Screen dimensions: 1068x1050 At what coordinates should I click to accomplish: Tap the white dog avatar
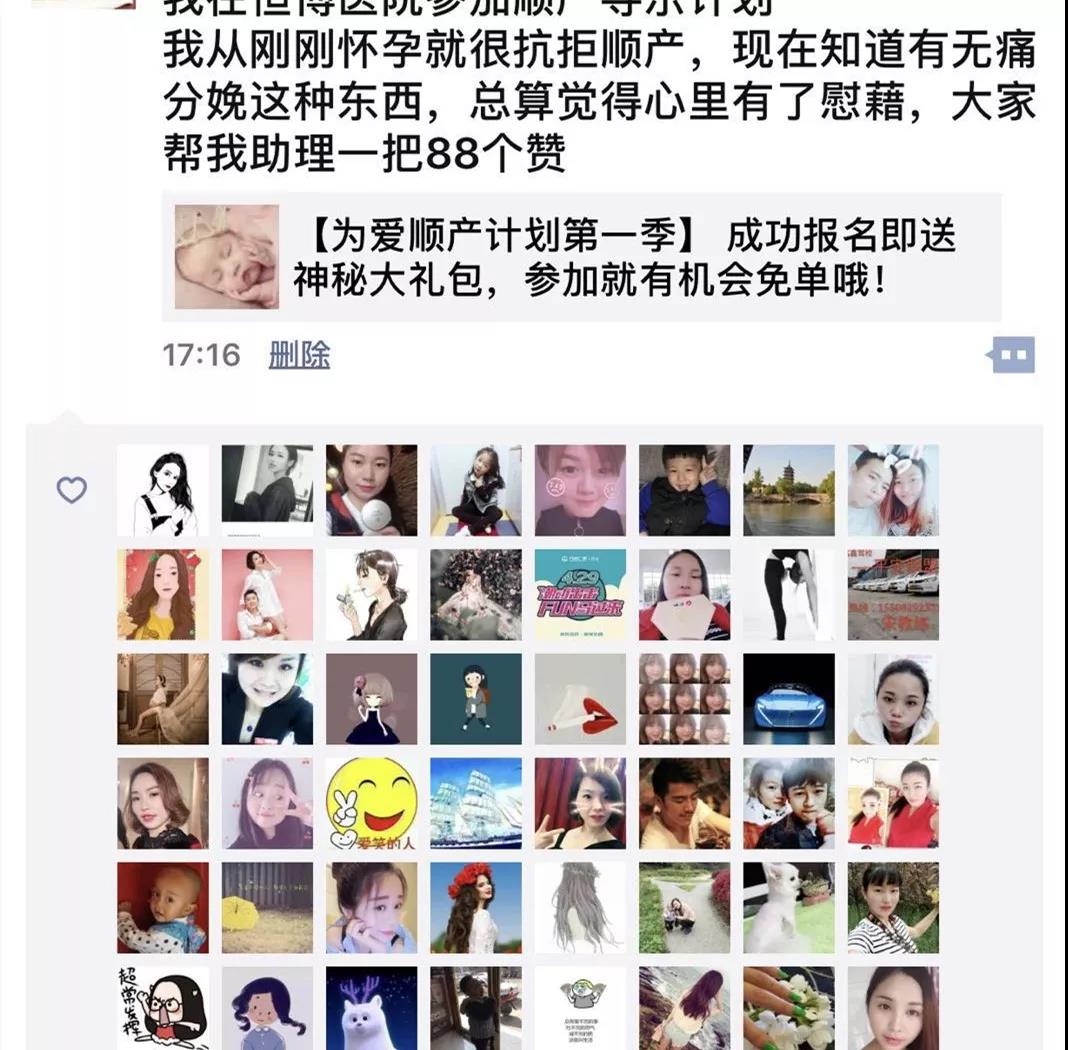click(x=788, y=907)
